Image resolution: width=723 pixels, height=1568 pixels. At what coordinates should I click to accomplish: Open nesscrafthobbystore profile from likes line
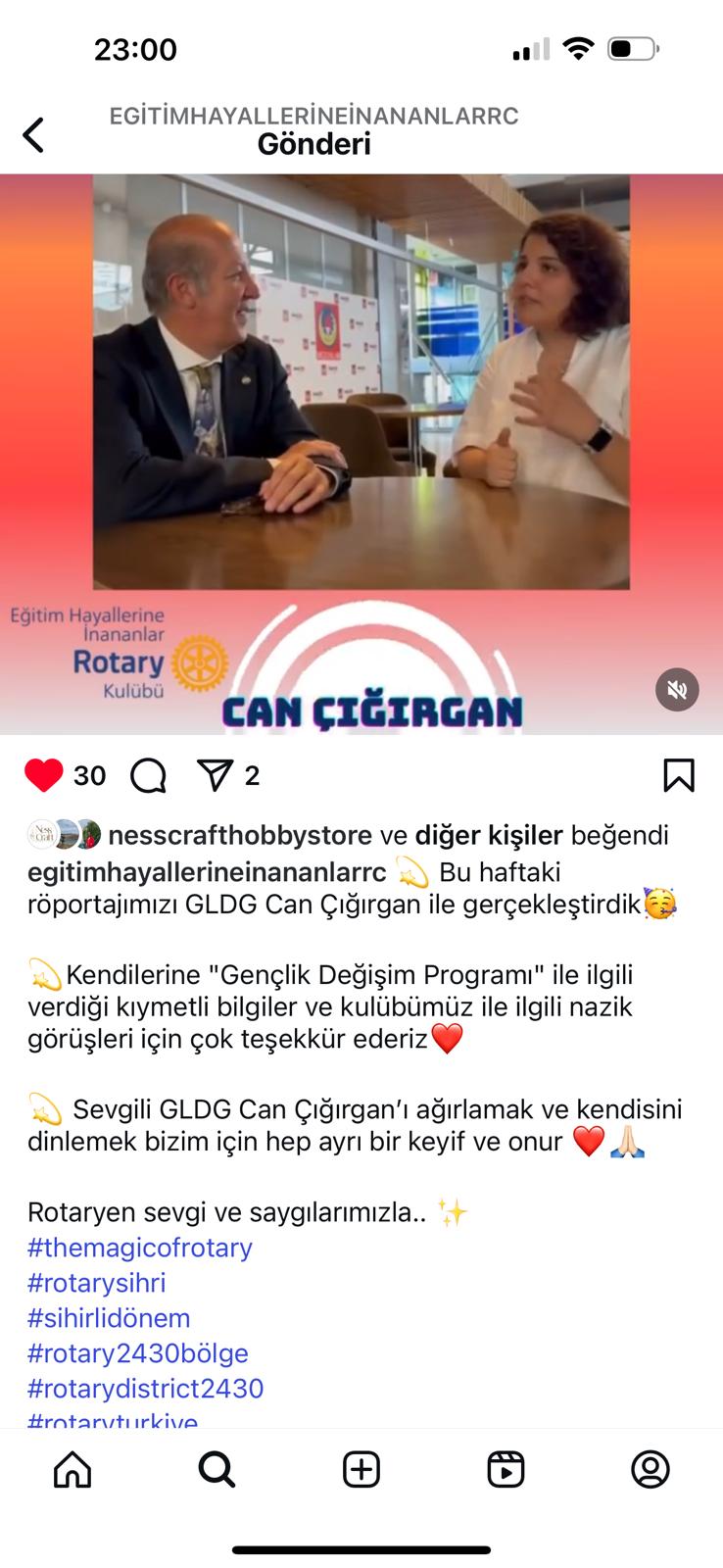(240, 835)
